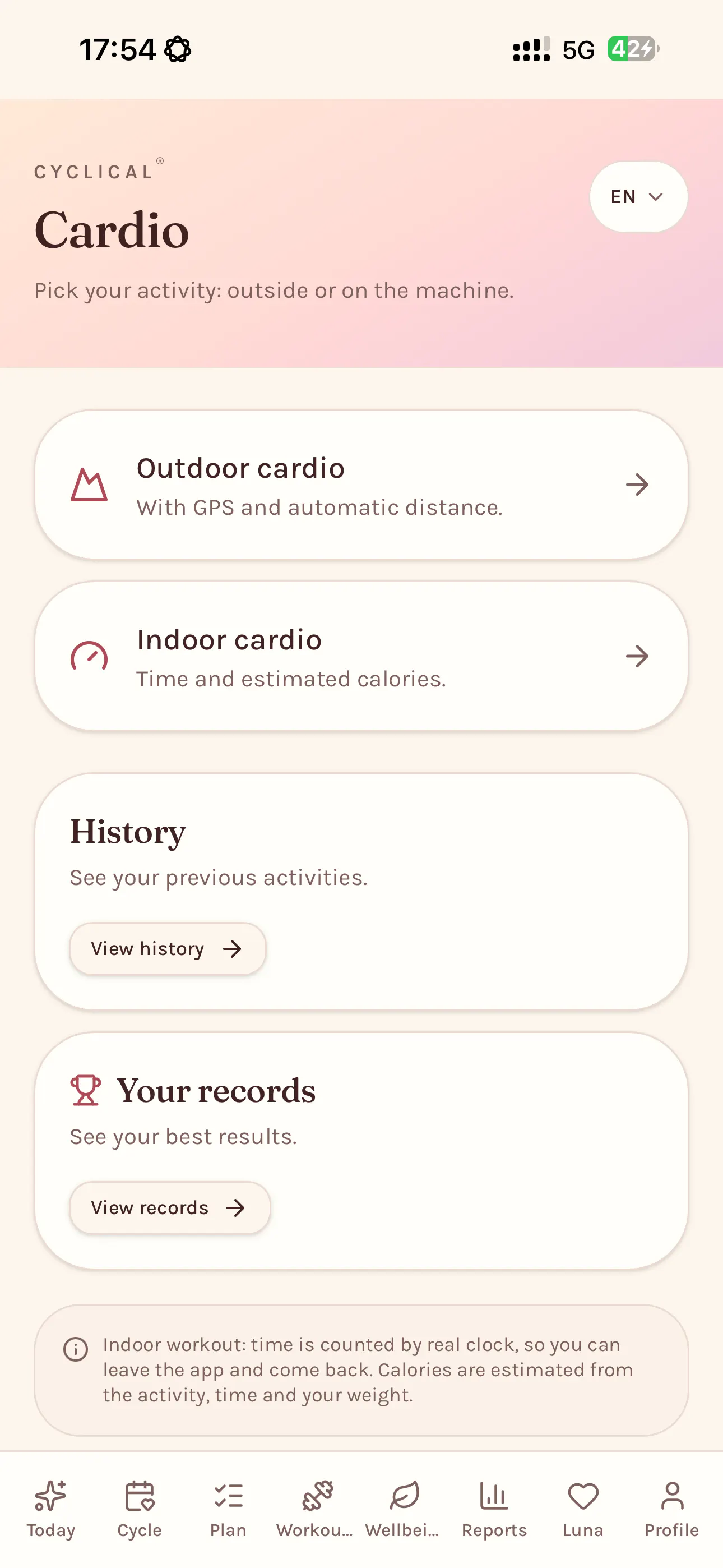Show the Reports tab
The width and height of the screenshot is (723, 1568).
point(494,1510)
